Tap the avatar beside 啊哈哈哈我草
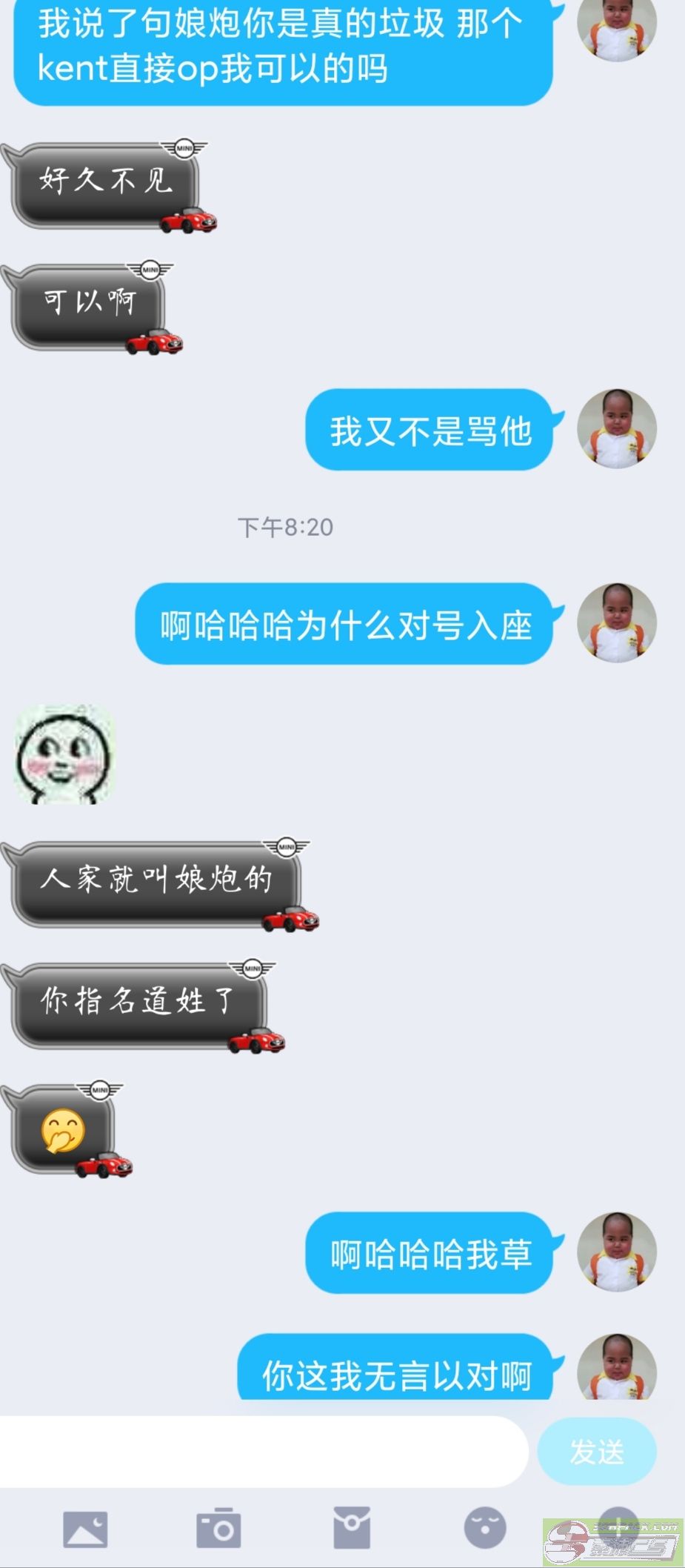685x1568 pixels. tap(616, 1252)
